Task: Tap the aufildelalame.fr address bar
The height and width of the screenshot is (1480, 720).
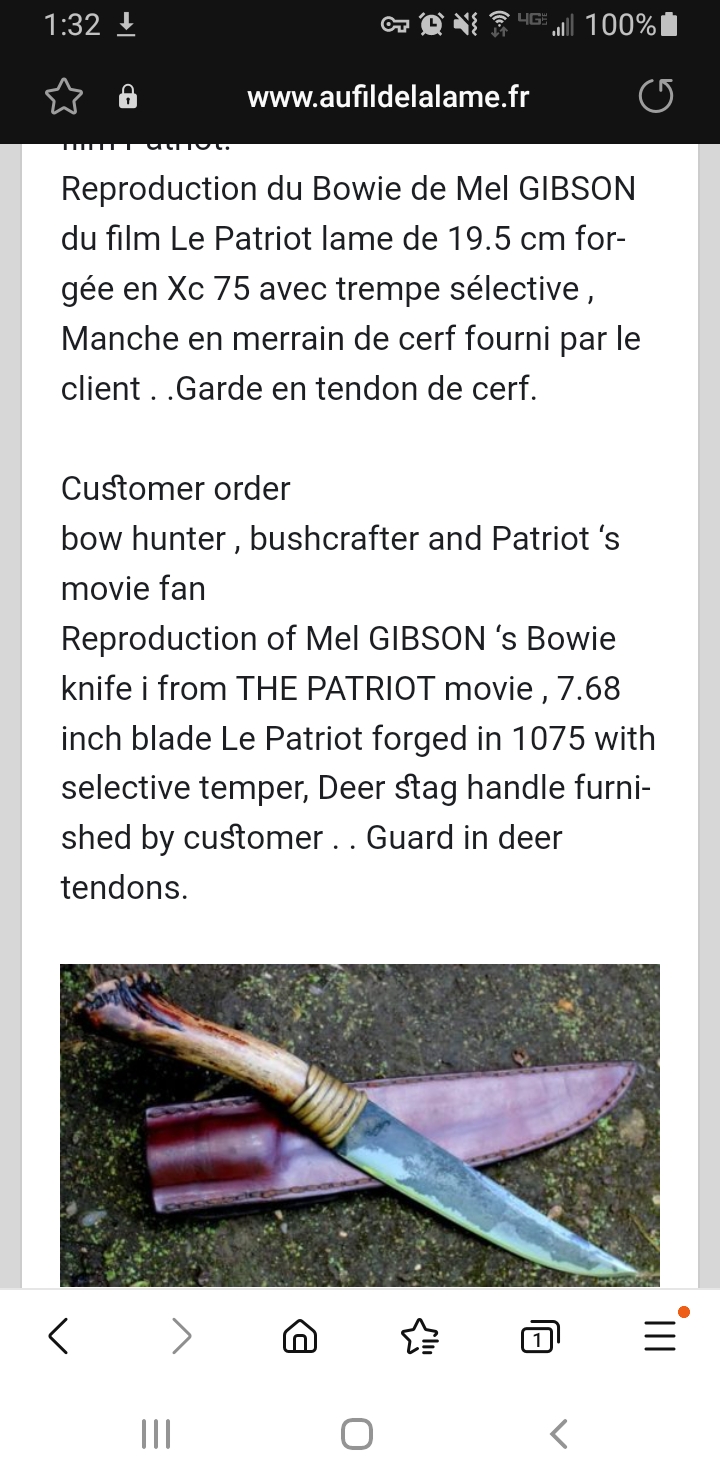Action: tap(388, 97)
